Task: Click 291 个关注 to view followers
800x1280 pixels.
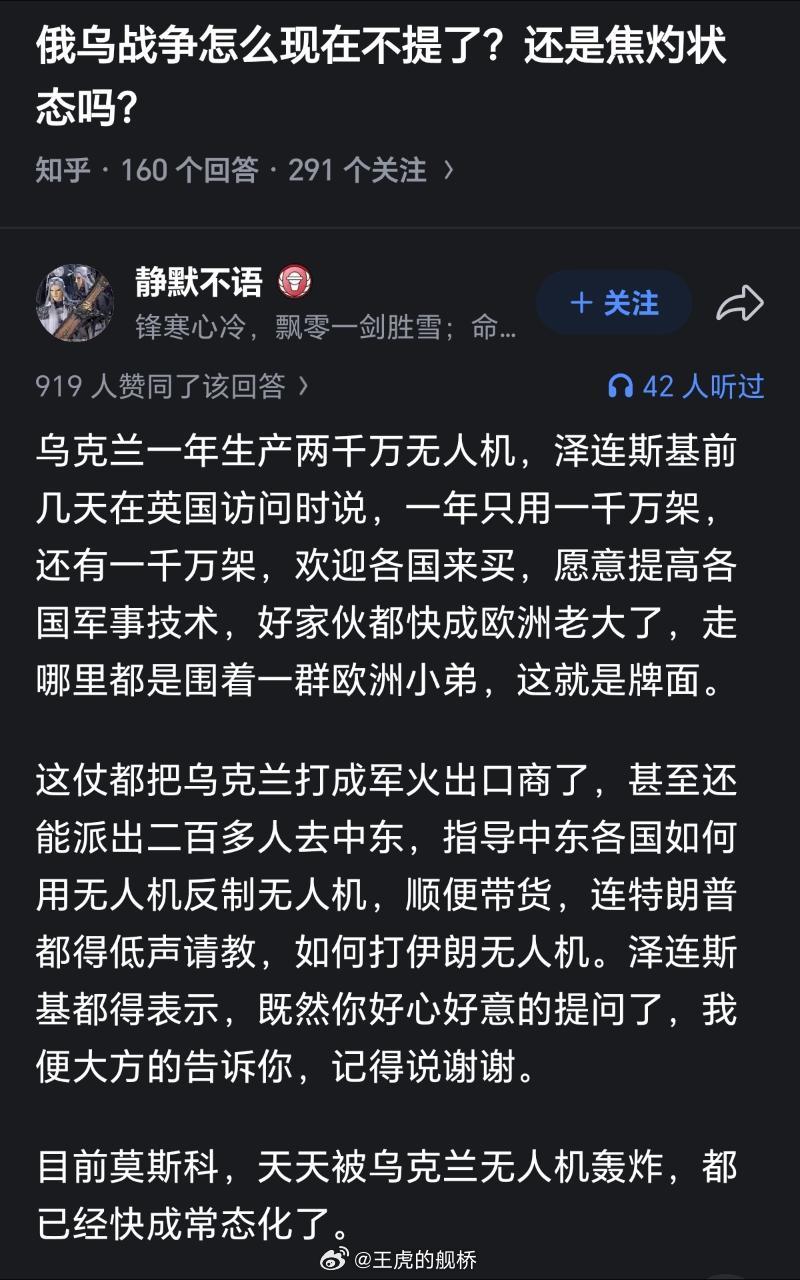Action: [359, 170]
